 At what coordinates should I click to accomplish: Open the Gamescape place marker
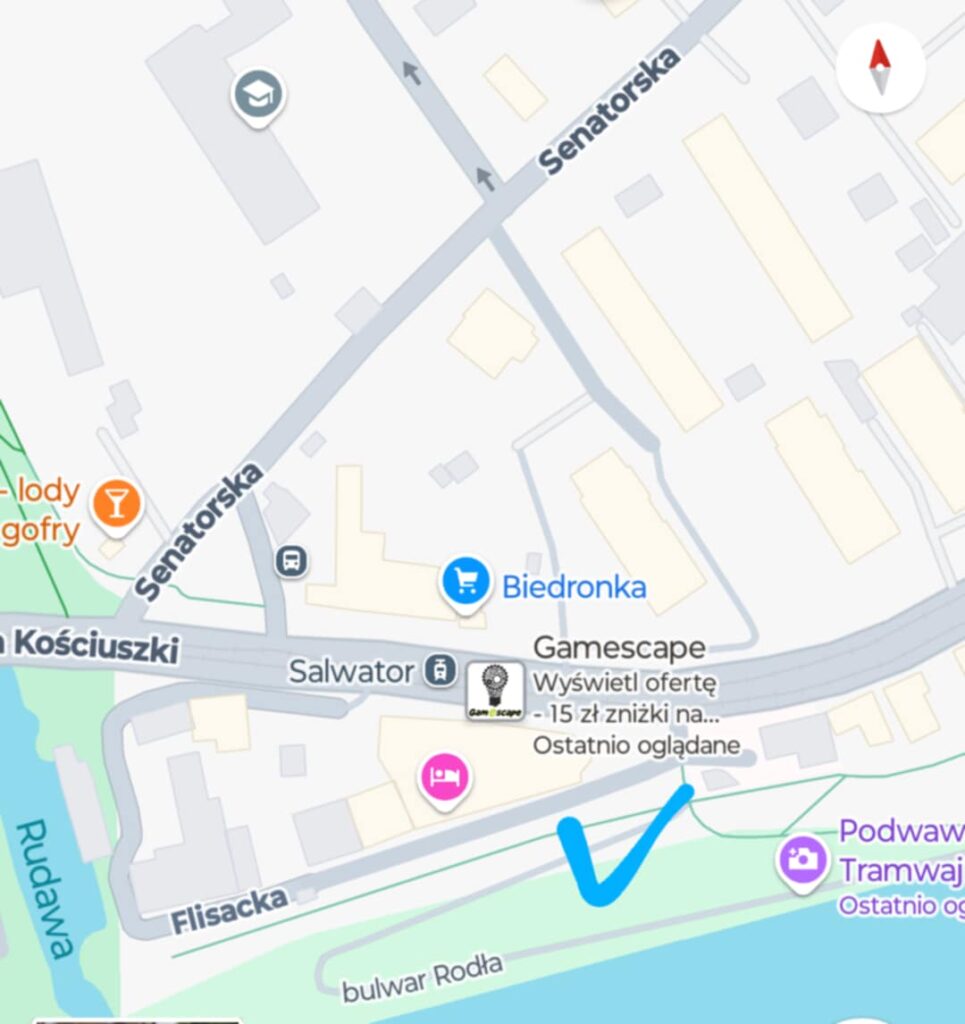[x=496, y=692]
